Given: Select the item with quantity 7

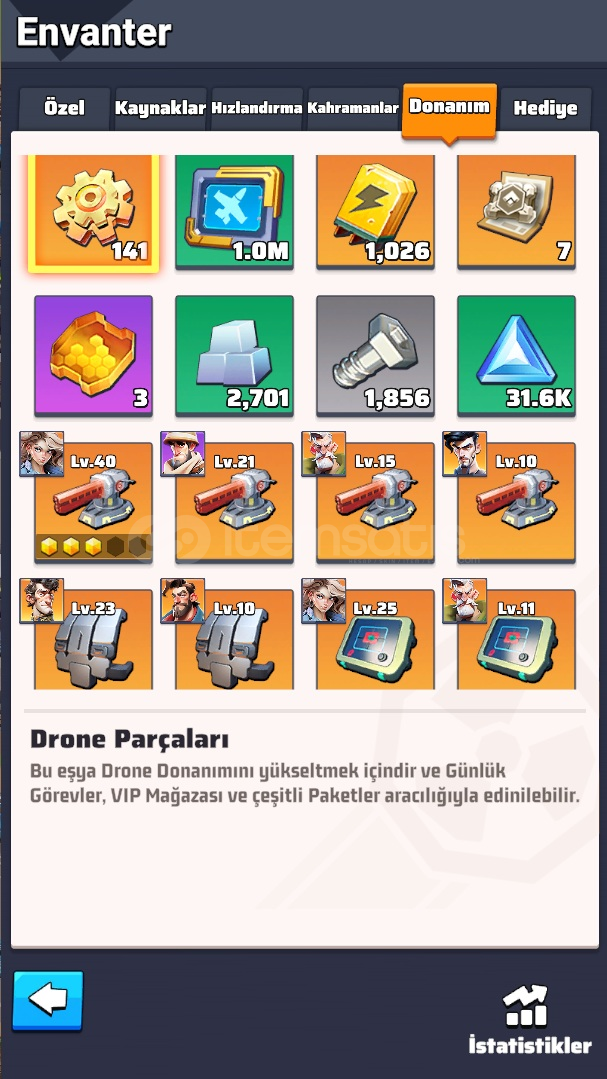Looking at the screenshot, I should click(517, 212).
